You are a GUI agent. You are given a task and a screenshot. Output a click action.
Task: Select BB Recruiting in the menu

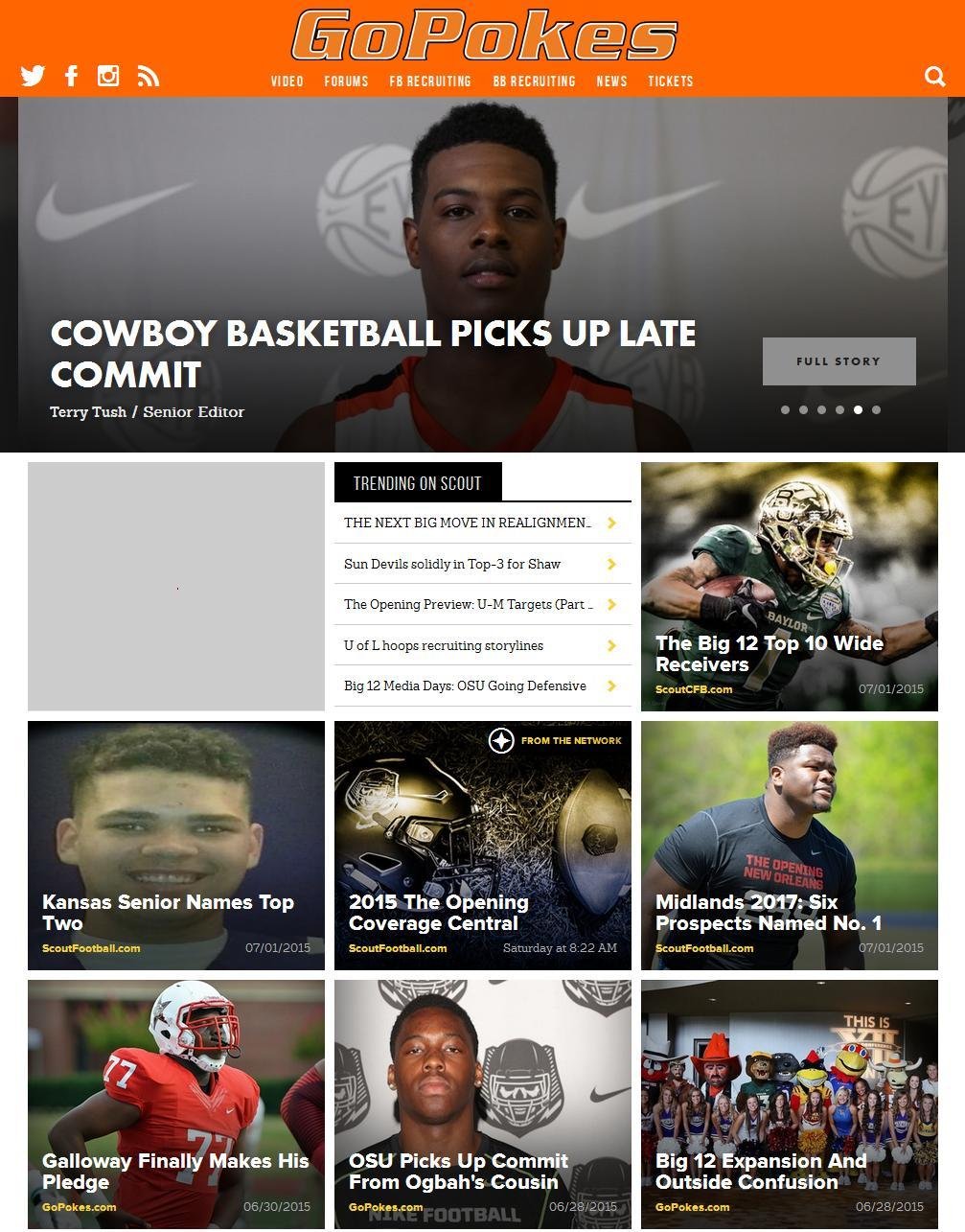(534, 81)
